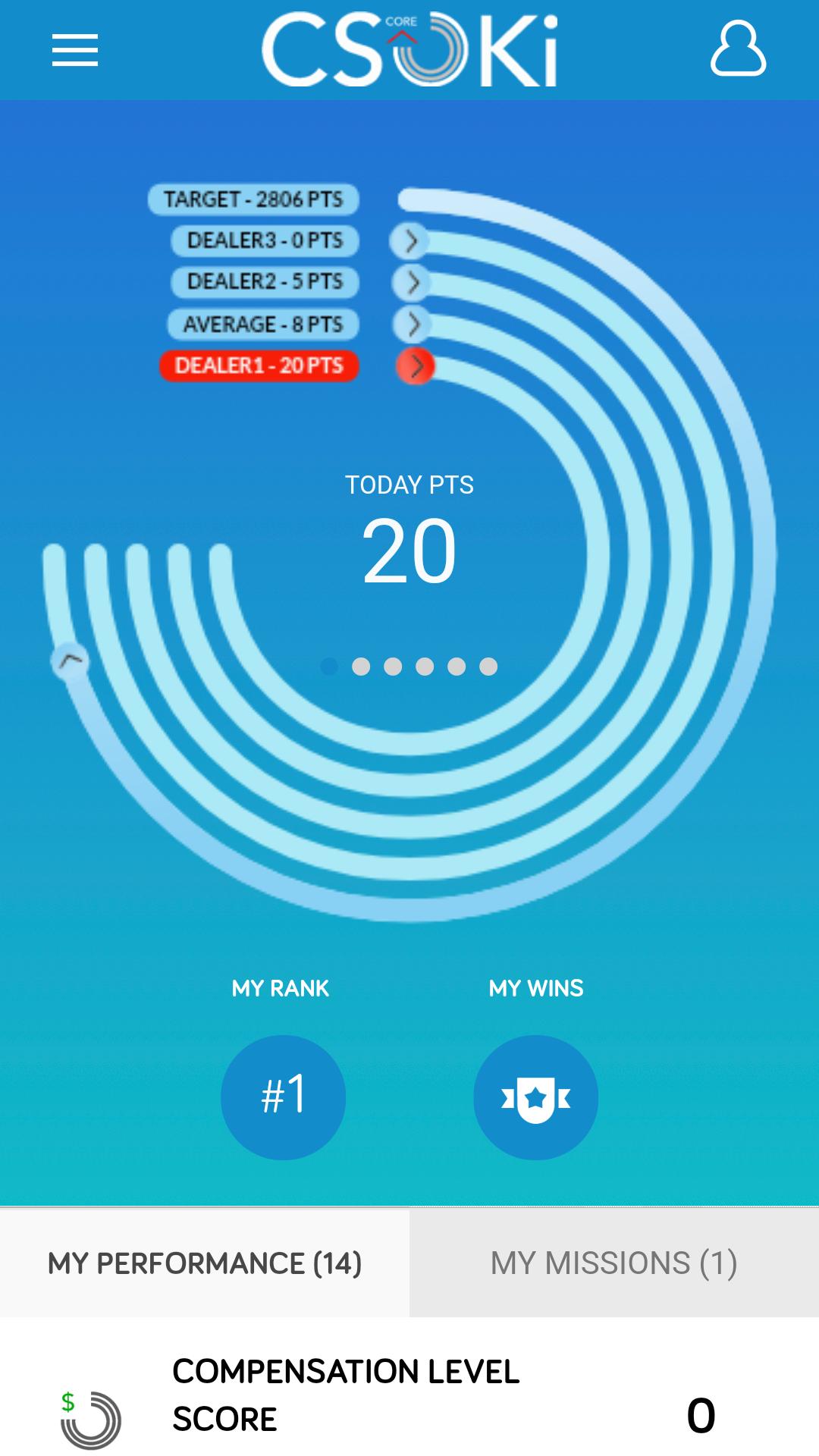Screen dimensions: 819x1456
Task: Switch to the My Missions (1) tab
Action: pyautogui.click(x=614, y=1263)
